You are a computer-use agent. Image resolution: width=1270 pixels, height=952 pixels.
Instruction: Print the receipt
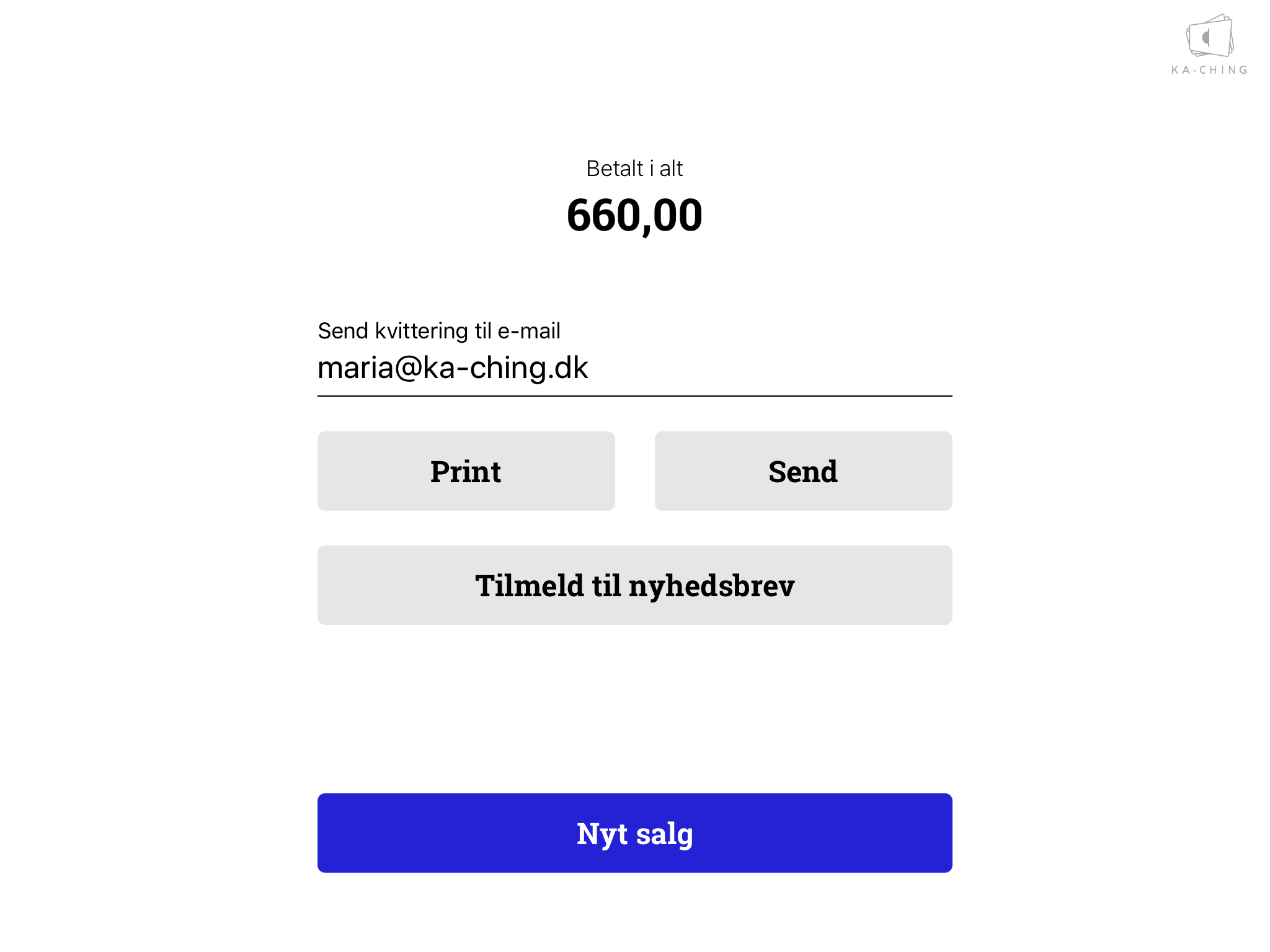[x=466, y=471]
